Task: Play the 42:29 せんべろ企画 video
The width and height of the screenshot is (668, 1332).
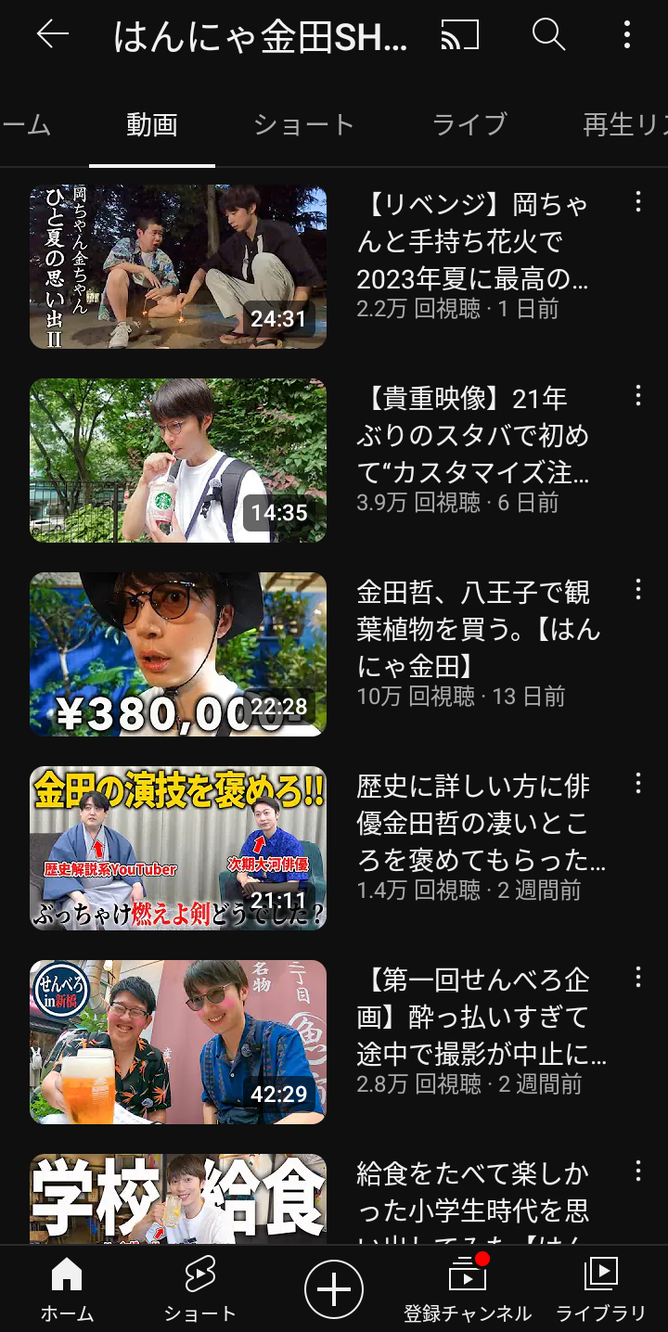Action: point(178,1042)
